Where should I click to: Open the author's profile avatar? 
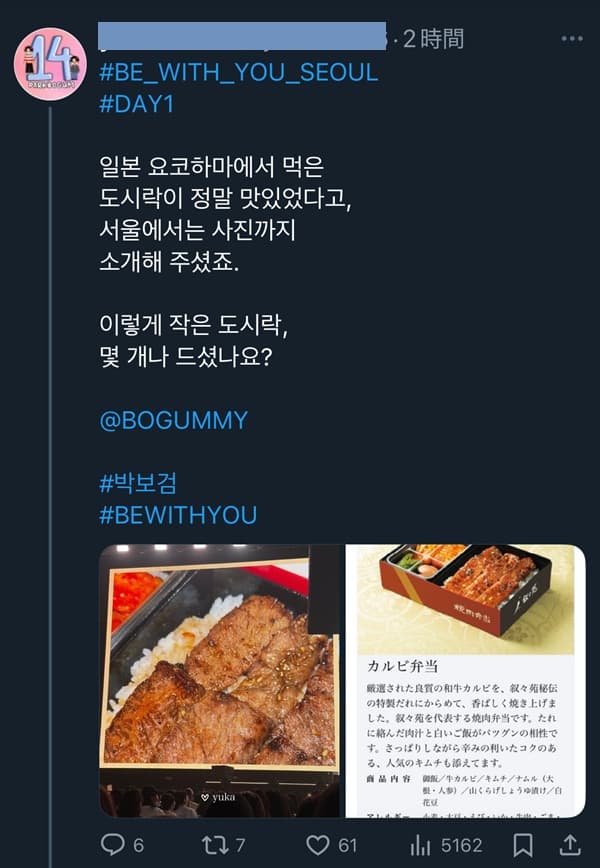click(50, 64)
